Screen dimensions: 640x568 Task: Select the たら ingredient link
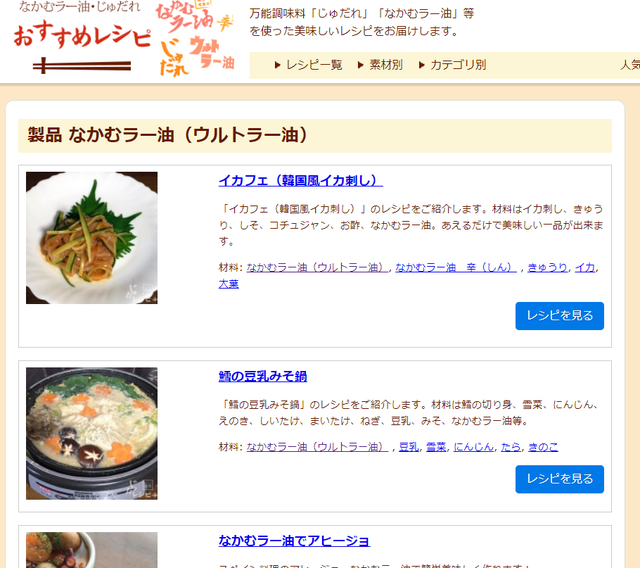tap(511, 447)
